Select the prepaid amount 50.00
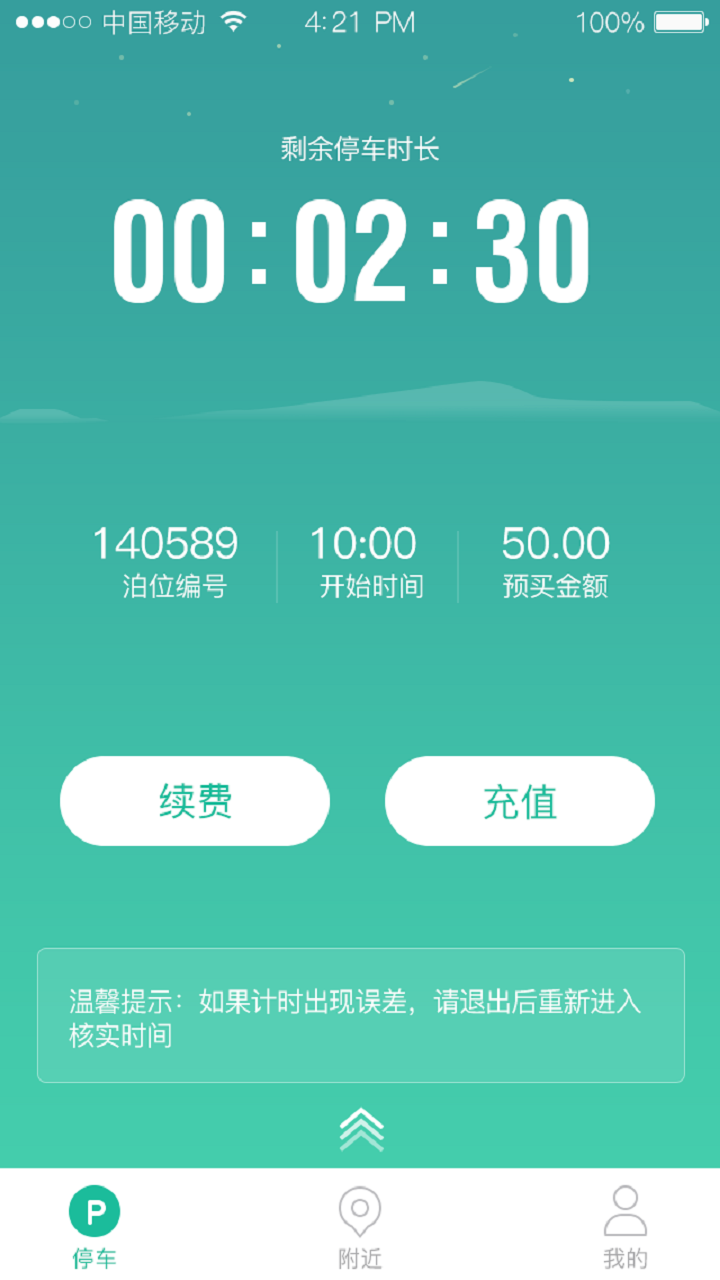Image resolution: width=720 pixels, height=1280 pixels. [x=556, y=543]
